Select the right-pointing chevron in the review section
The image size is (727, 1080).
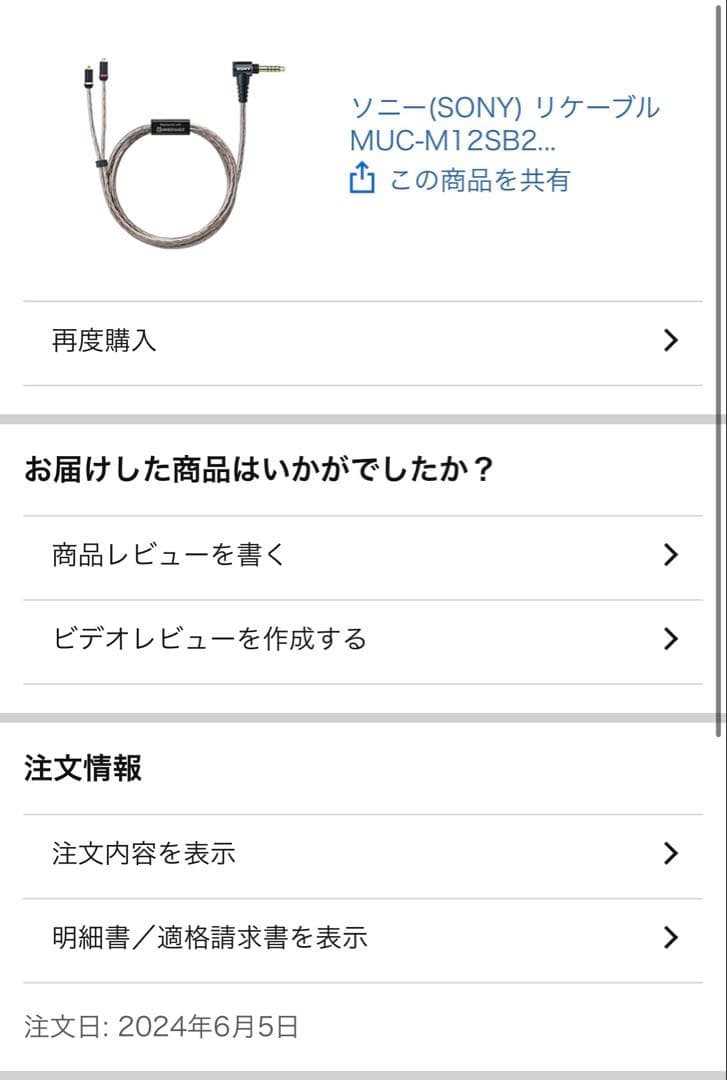(x=671, y=555)
